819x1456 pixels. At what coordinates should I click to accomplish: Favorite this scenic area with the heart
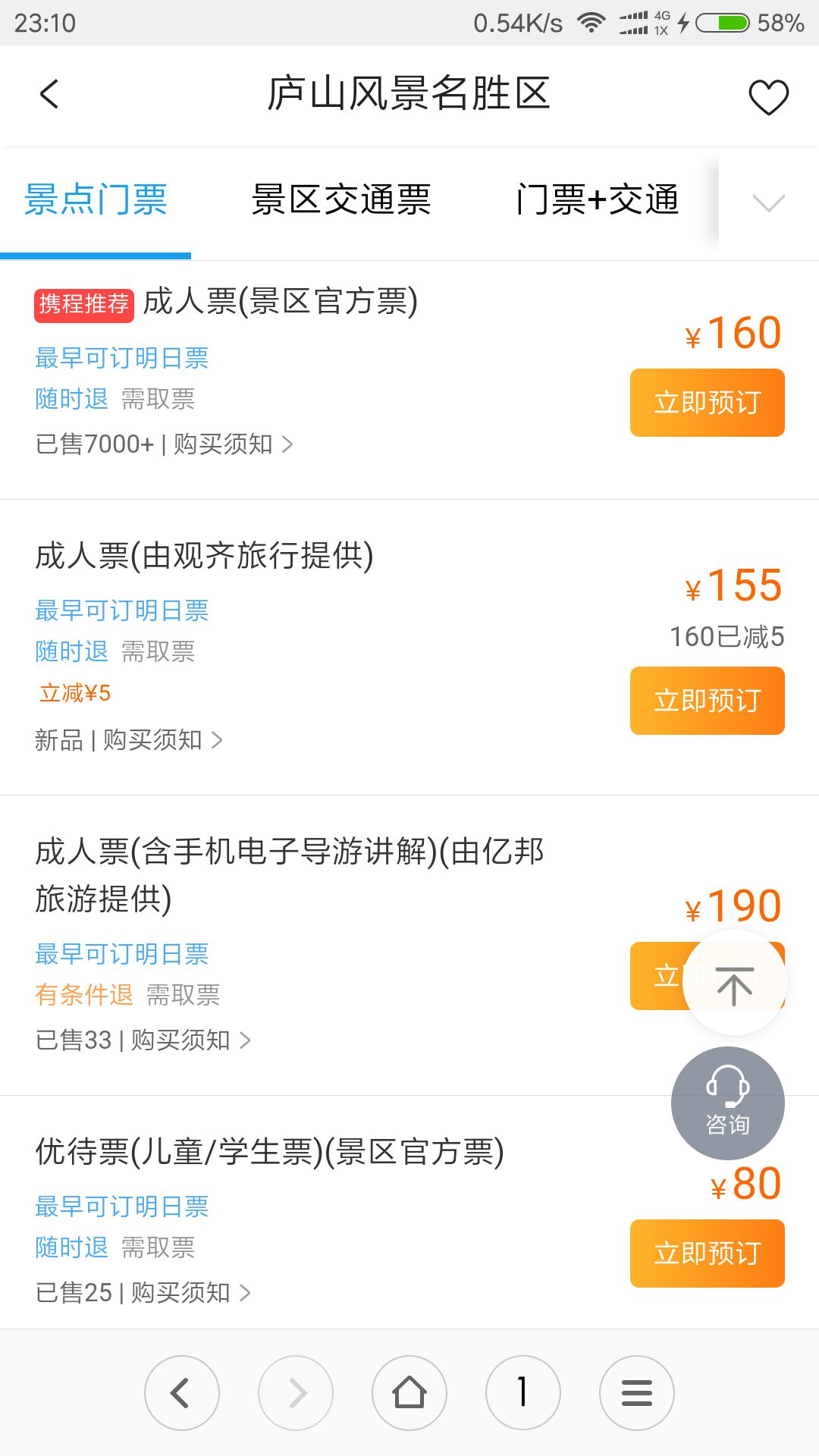click(768, 96)
